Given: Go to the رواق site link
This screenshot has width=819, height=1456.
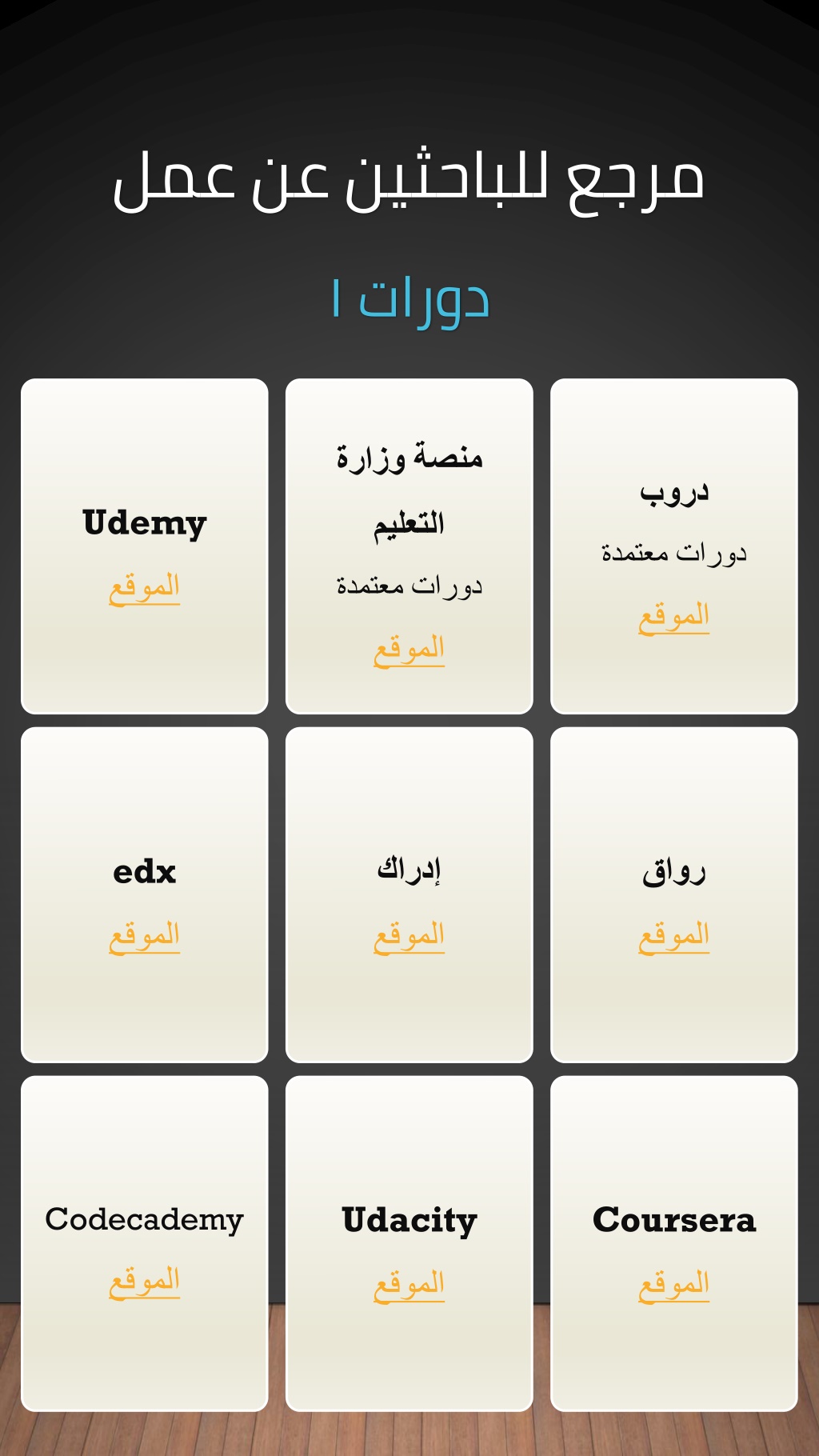Looking at the screenshot, I should point(673,936).
